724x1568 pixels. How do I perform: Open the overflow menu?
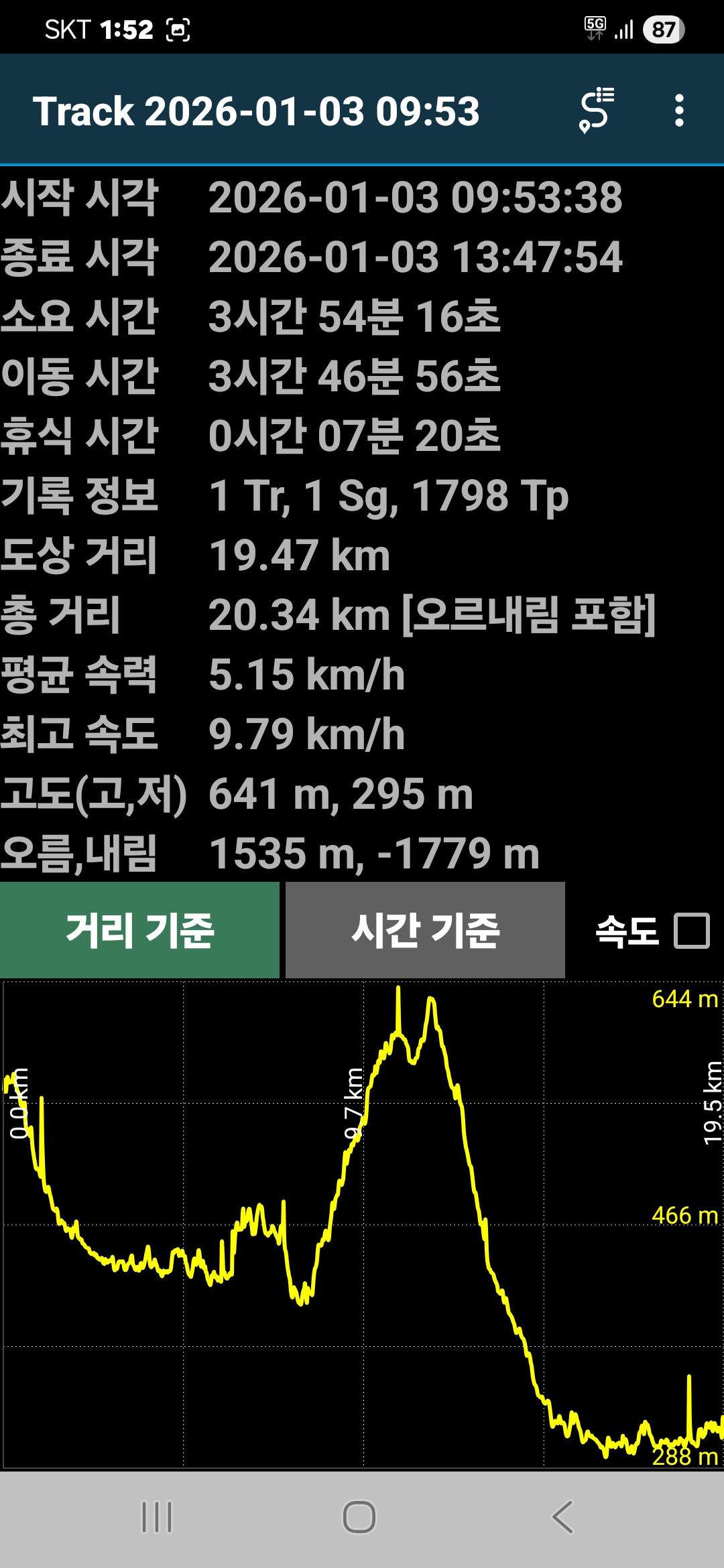679,111
